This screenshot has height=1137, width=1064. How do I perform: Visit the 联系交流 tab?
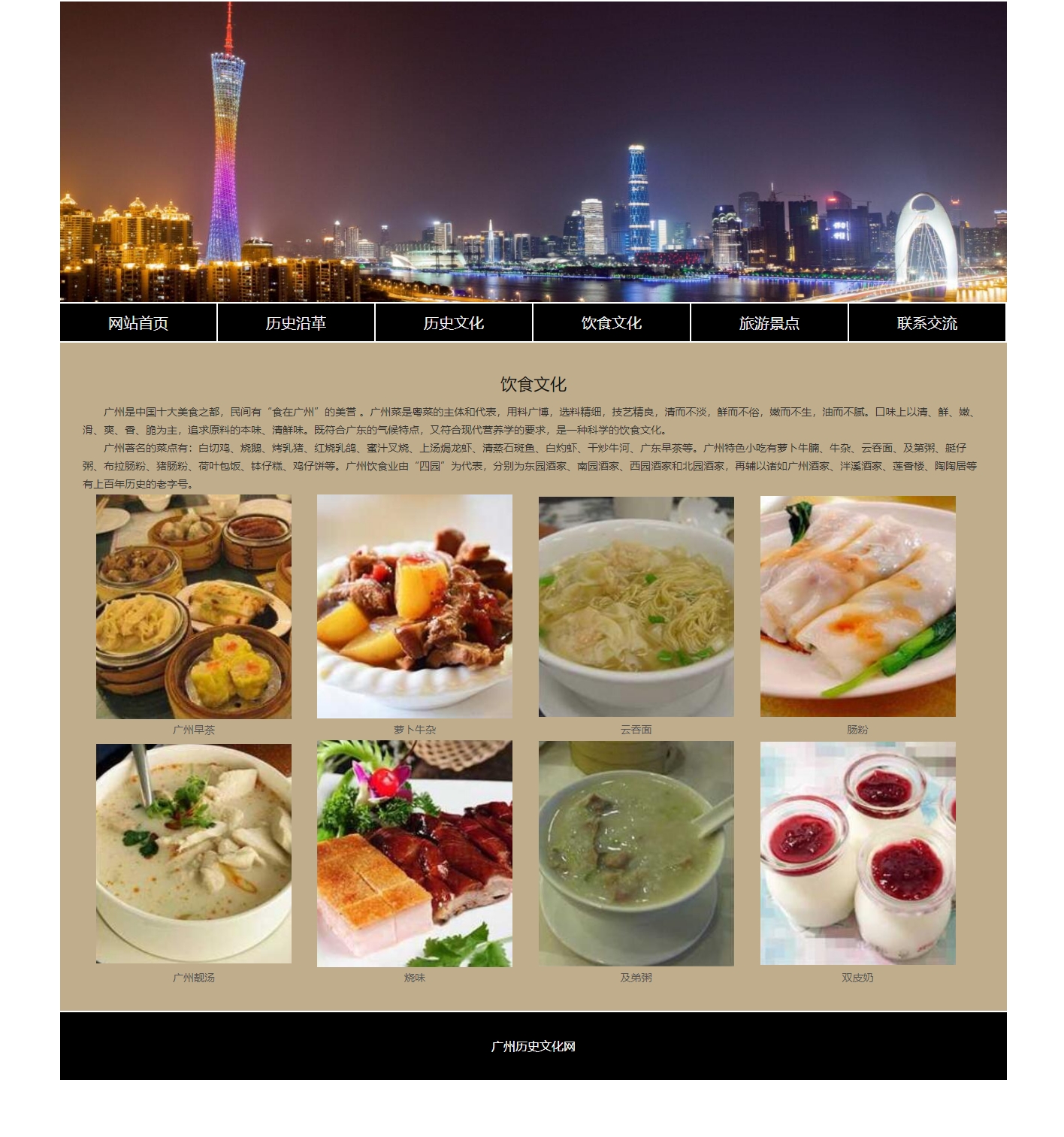(x=927, y=323)
